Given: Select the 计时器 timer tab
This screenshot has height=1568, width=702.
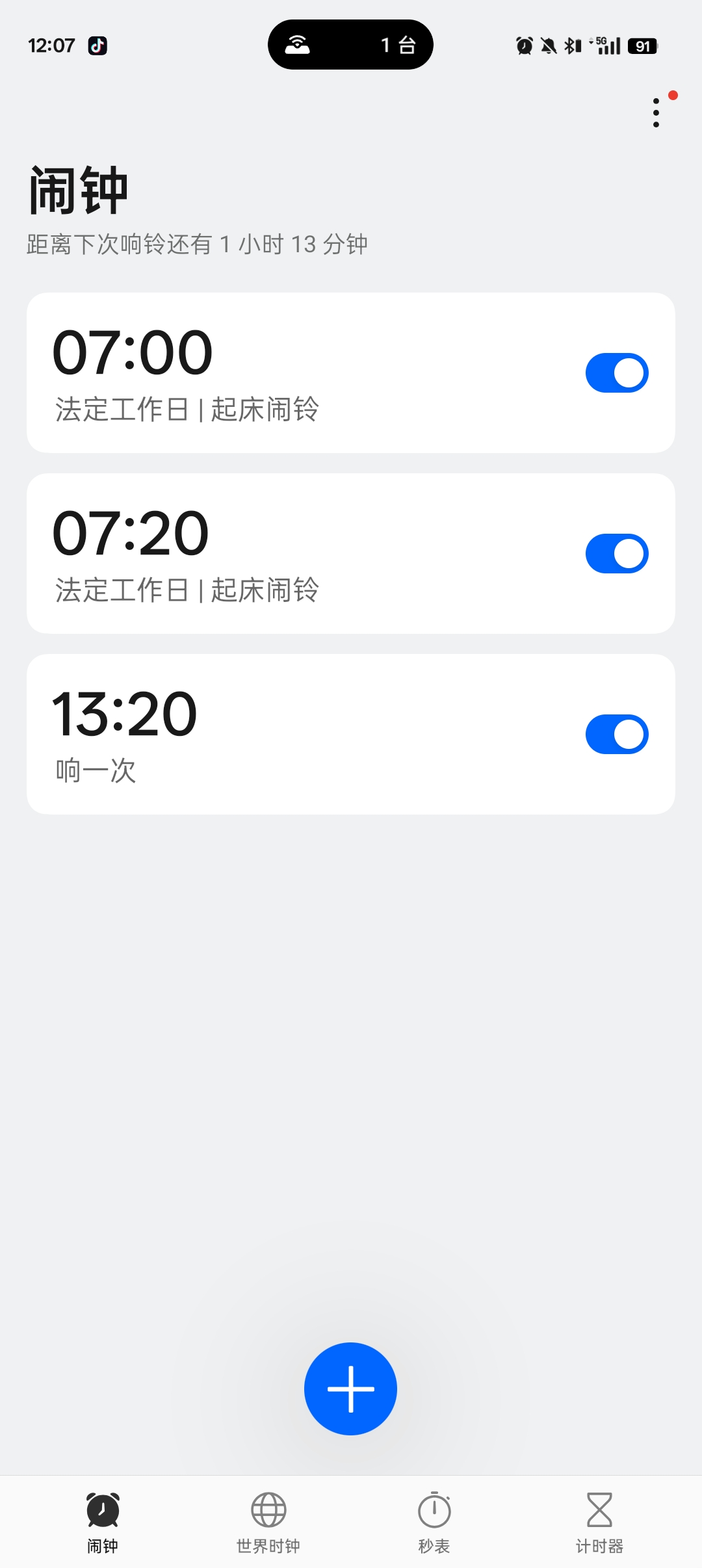Looking at the screenshot, I should 599,1522.
